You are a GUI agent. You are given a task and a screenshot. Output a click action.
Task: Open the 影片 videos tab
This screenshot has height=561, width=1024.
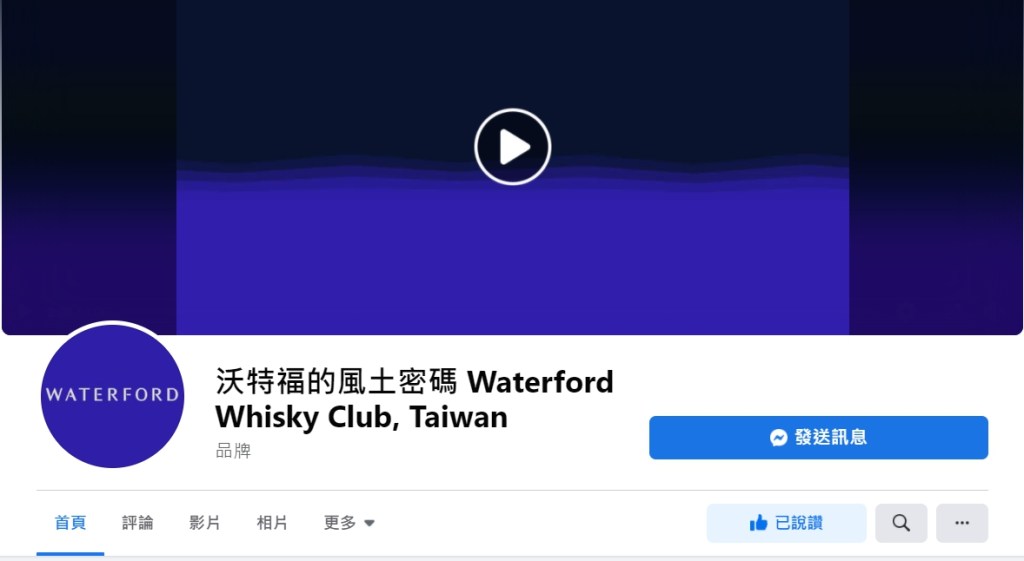coord(205,523)
